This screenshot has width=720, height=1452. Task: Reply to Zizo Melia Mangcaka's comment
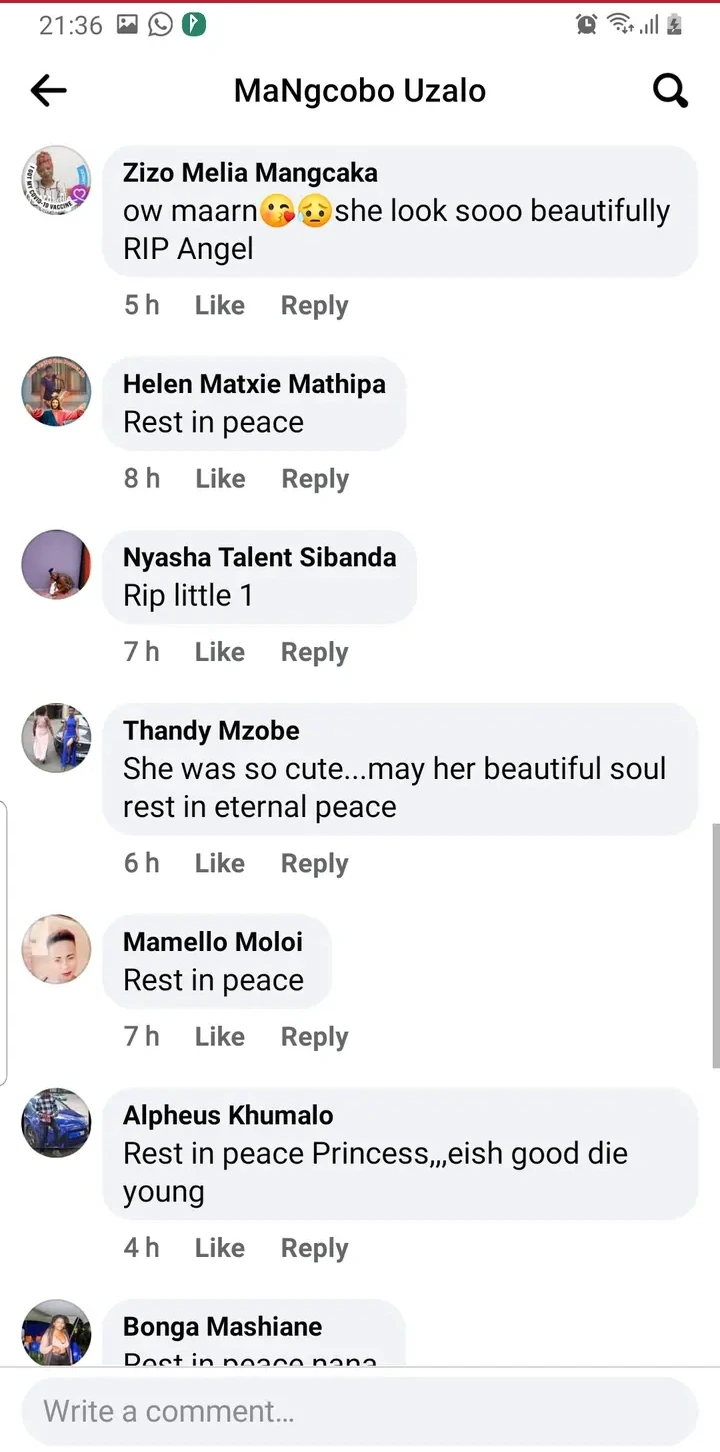click(x=314, y=306)
